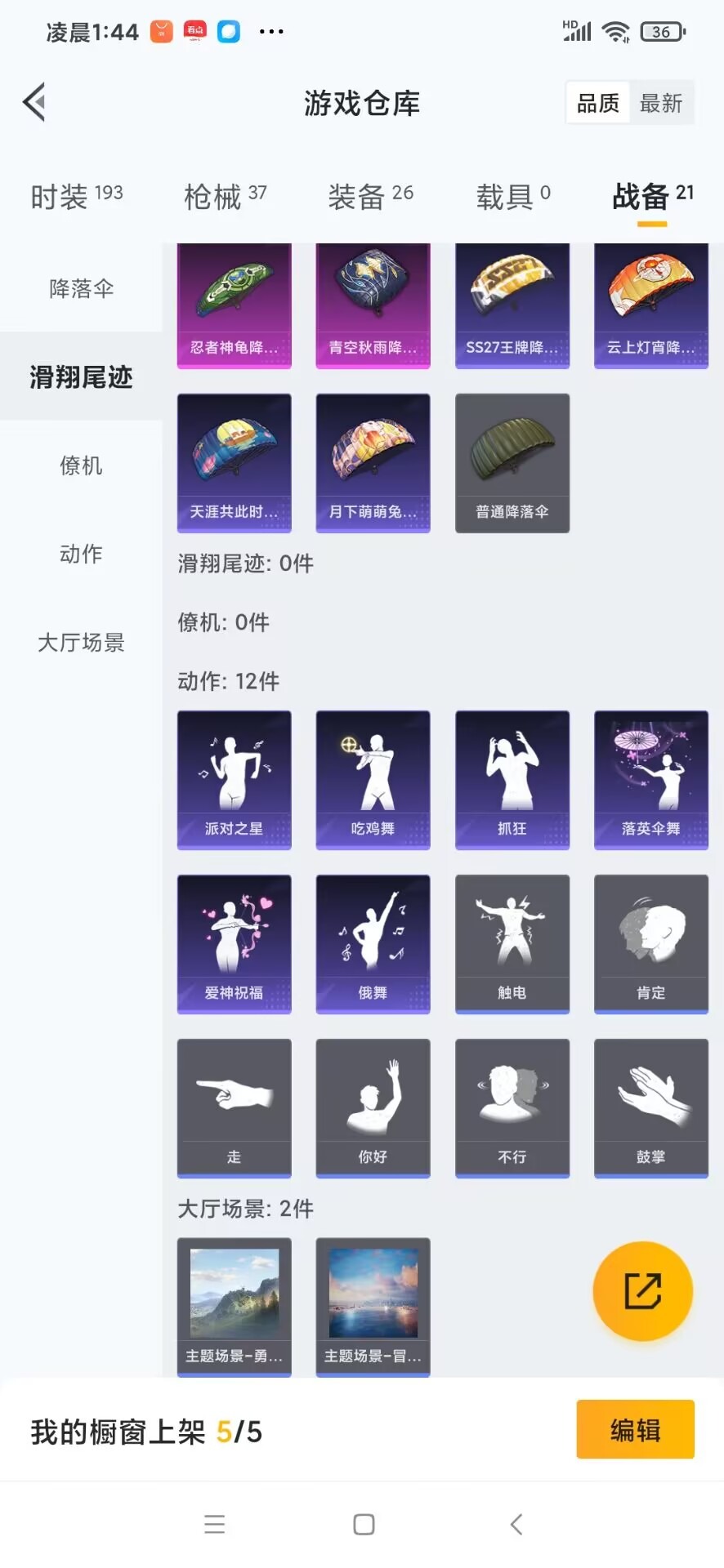
Task: Select 僚机 in the side menu
Action: point(81,465)
